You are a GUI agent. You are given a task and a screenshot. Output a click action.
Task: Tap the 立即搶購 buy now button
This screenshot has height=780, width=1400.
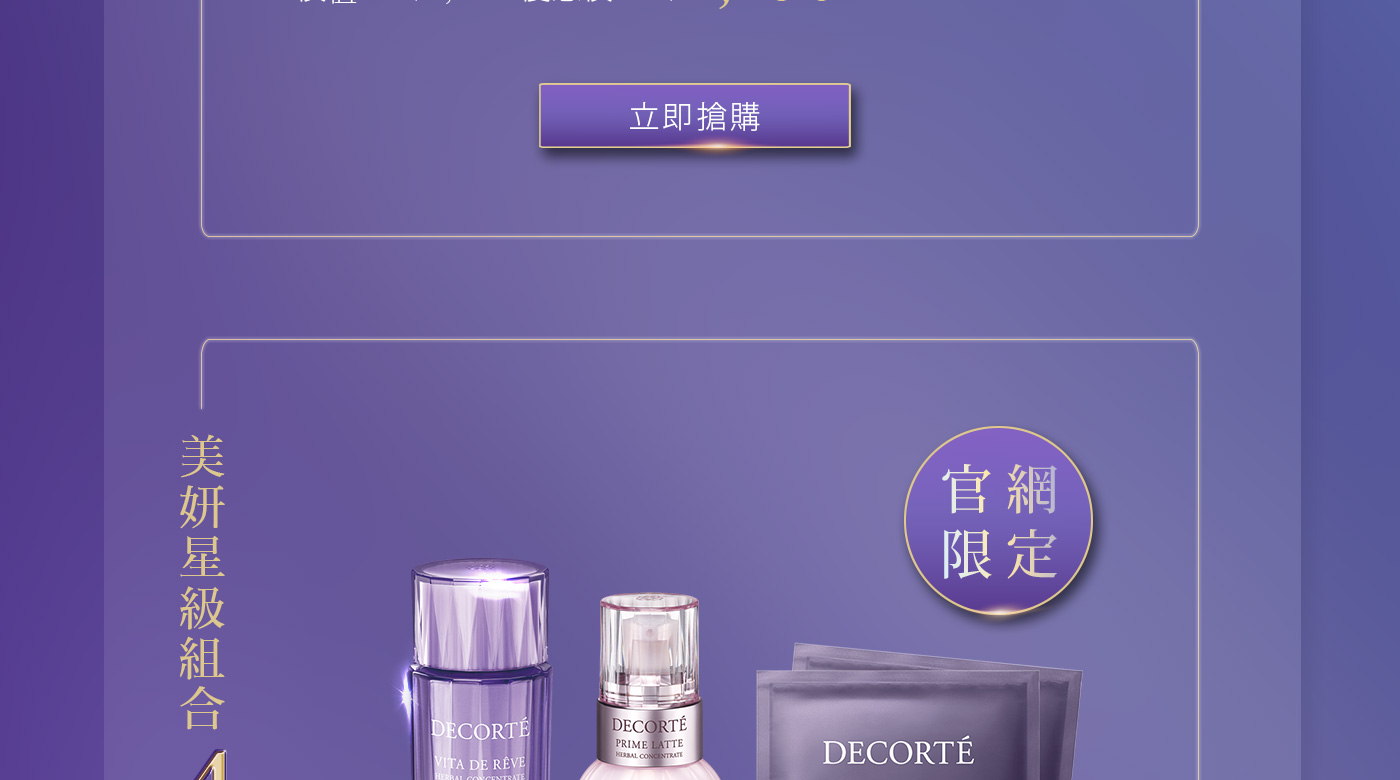coord(694,116)
